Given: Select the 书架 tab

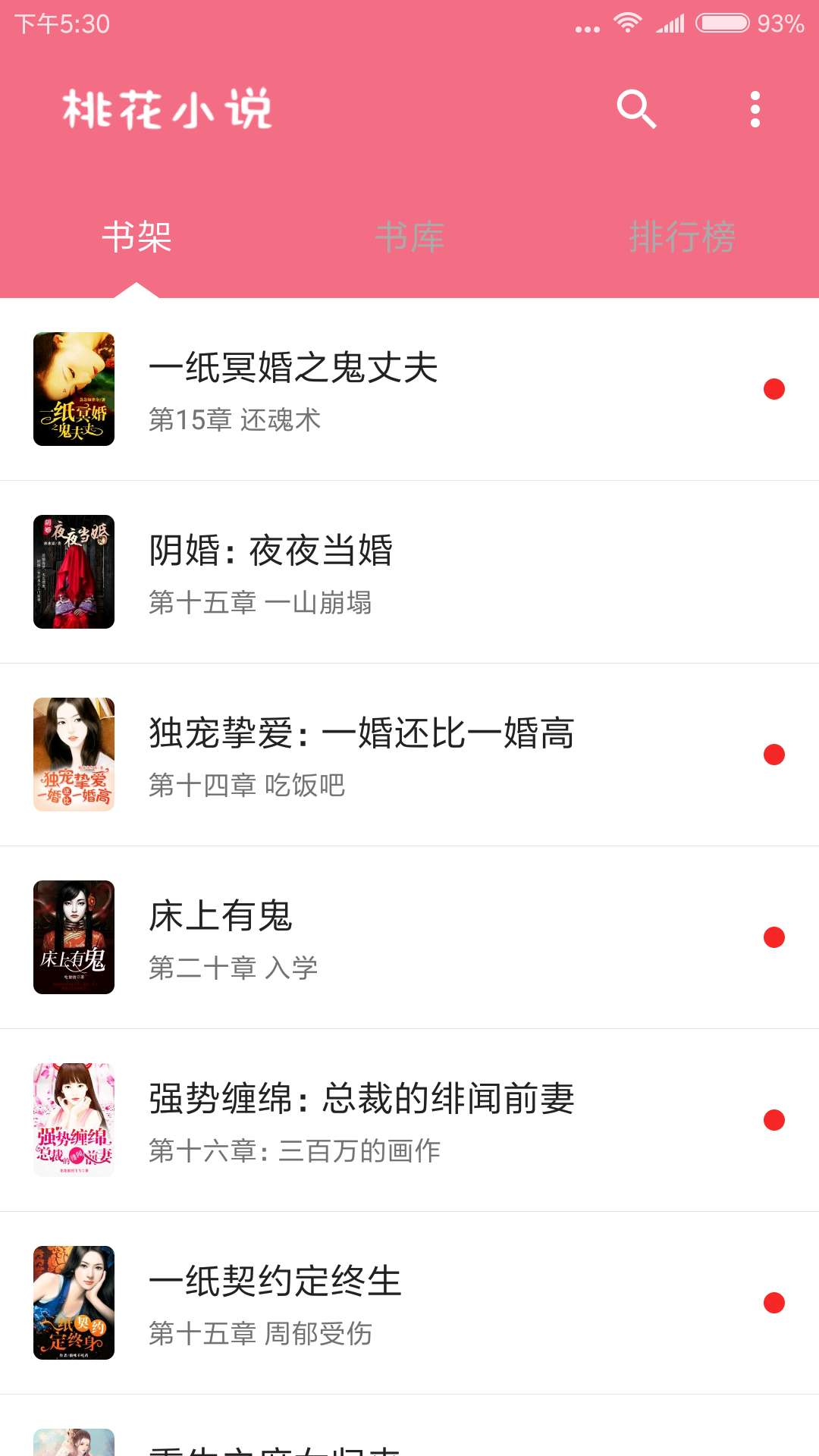Looking at the screenshot, I should [135, 236].
